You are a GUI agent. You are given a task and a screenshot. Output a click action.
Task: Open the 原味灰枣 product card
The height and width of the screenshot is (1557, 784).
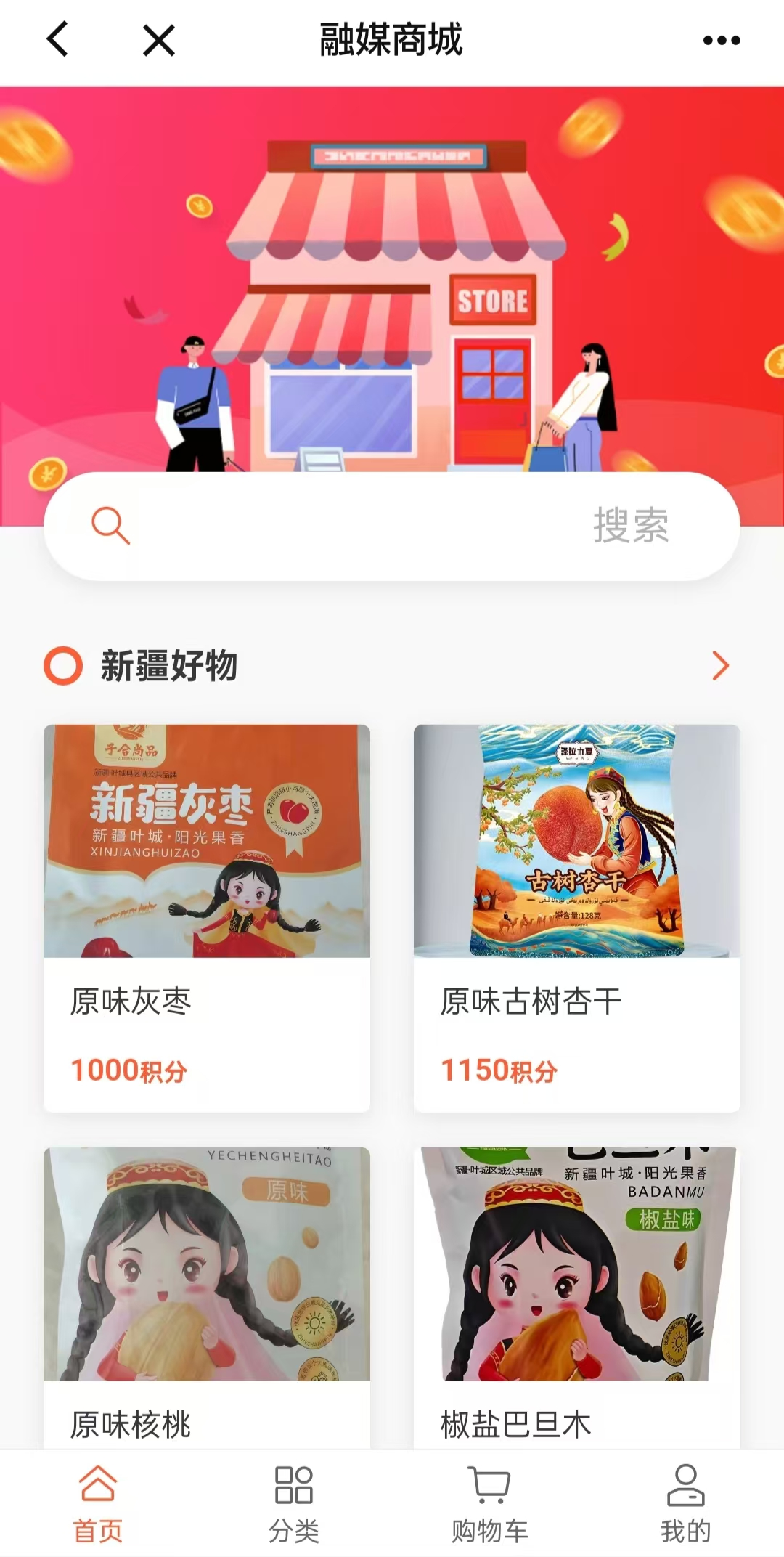tap(207, 918)
